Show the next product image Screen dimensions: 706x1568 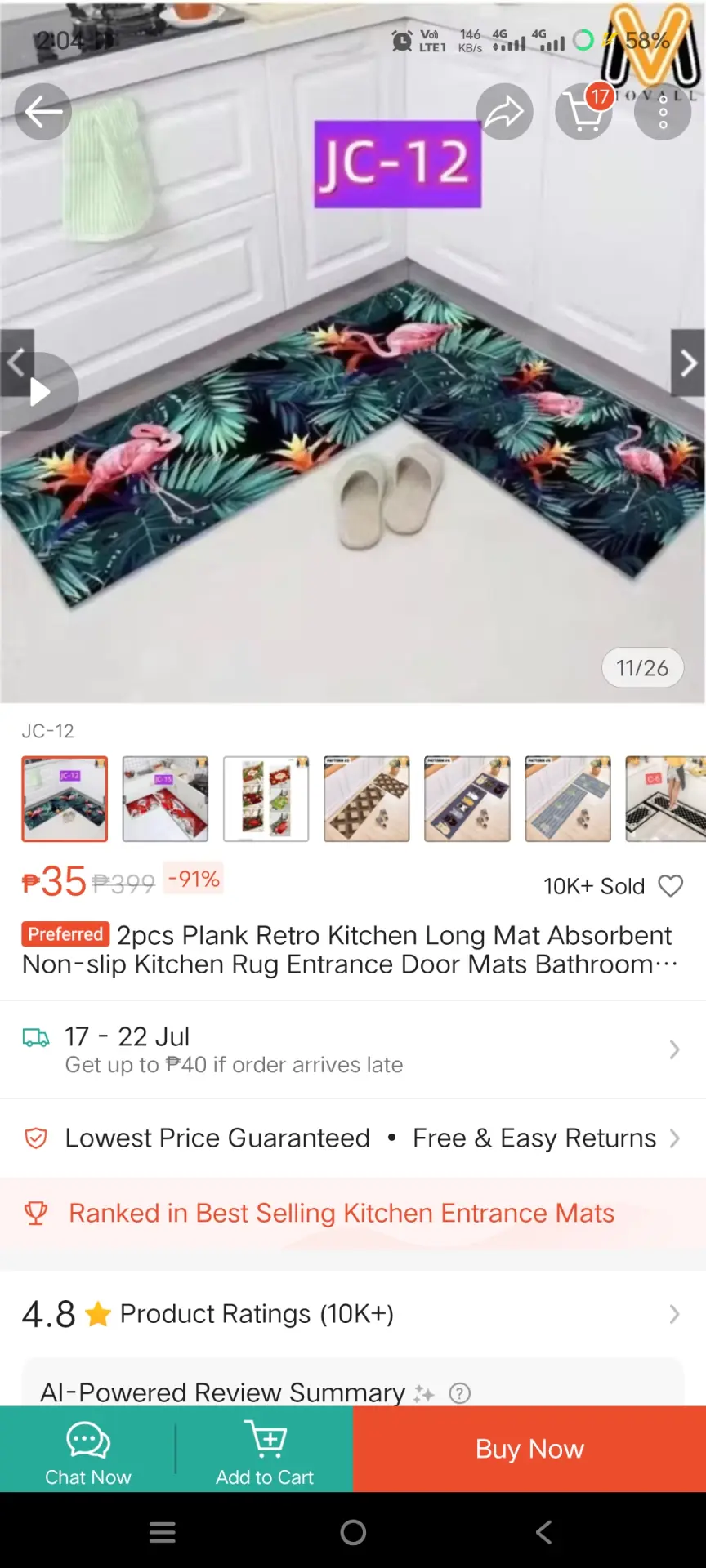[688, 363]
